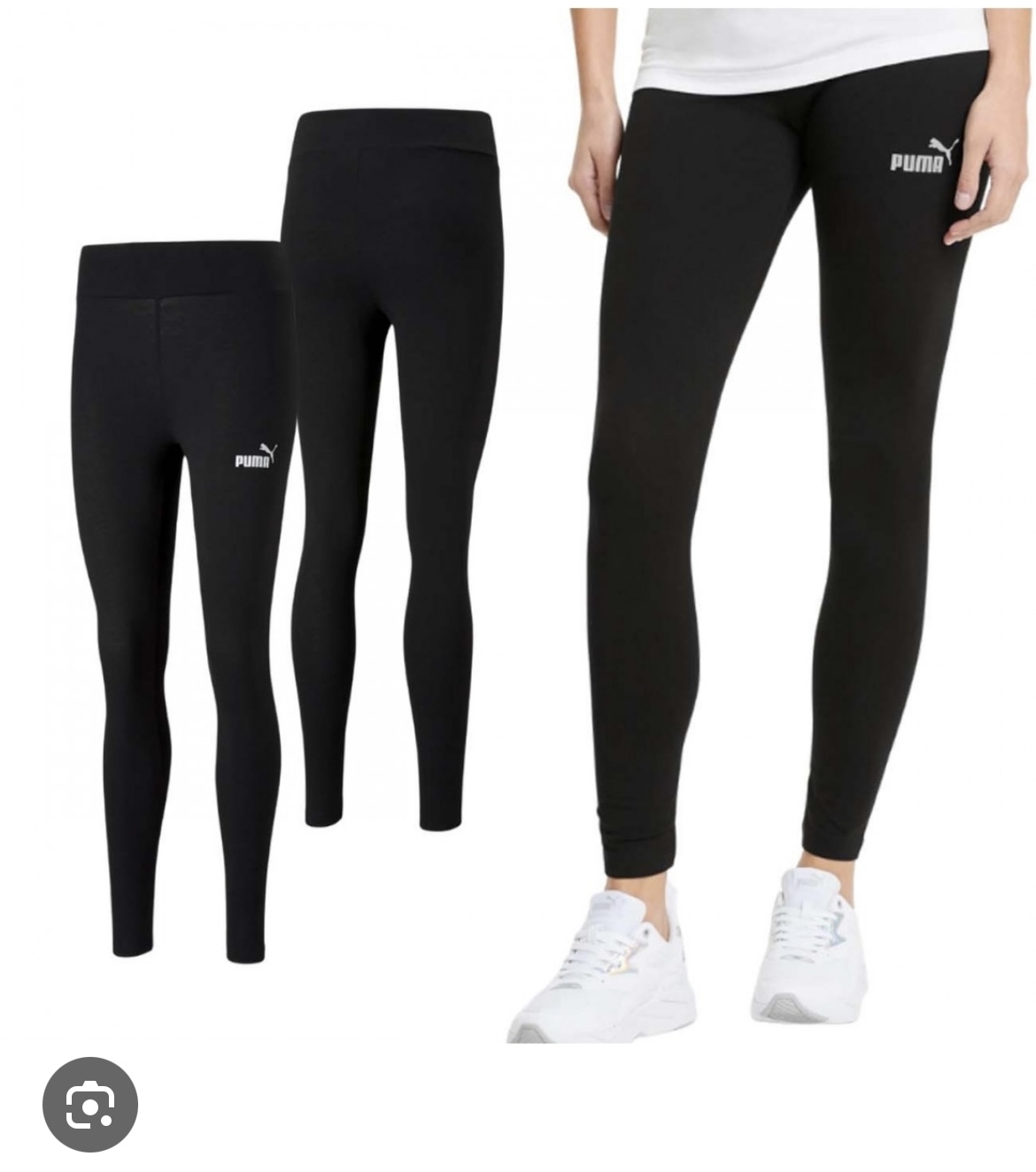Image resolution: width=1036 pixels, height=1172 pixels.
Task: Tap the visual search lens icon
Action: pyautogui.click(x=90, y=1104)
